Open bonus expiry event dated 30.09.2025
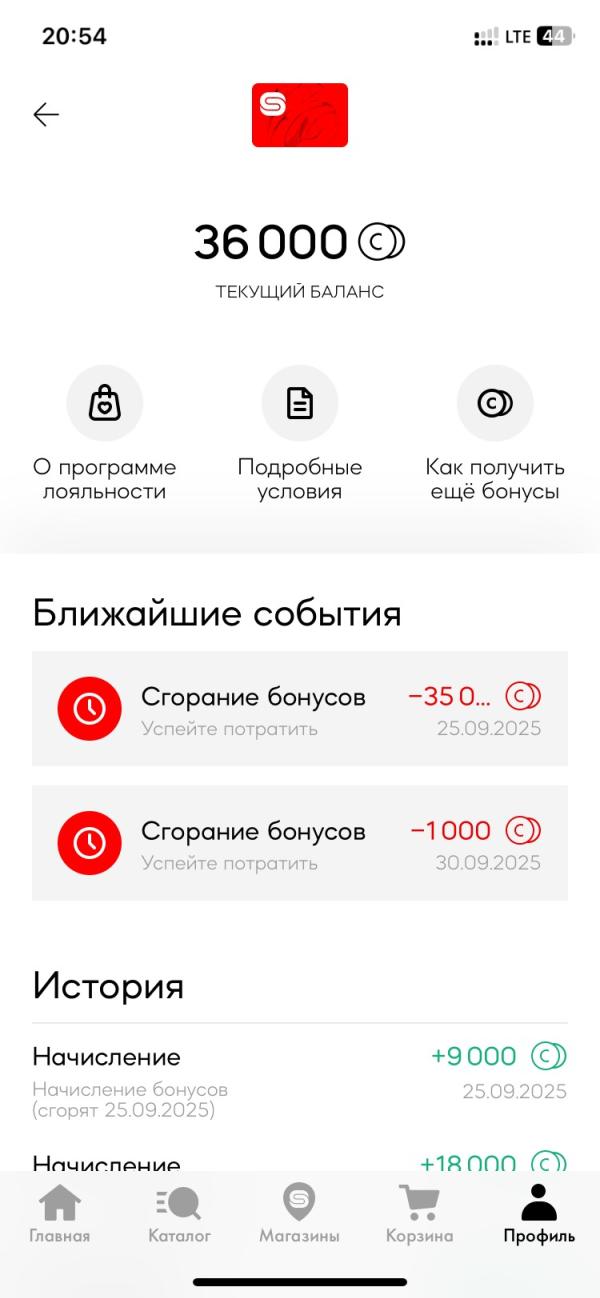Screen dimensions: 600x1298 [x=299, y=842]
